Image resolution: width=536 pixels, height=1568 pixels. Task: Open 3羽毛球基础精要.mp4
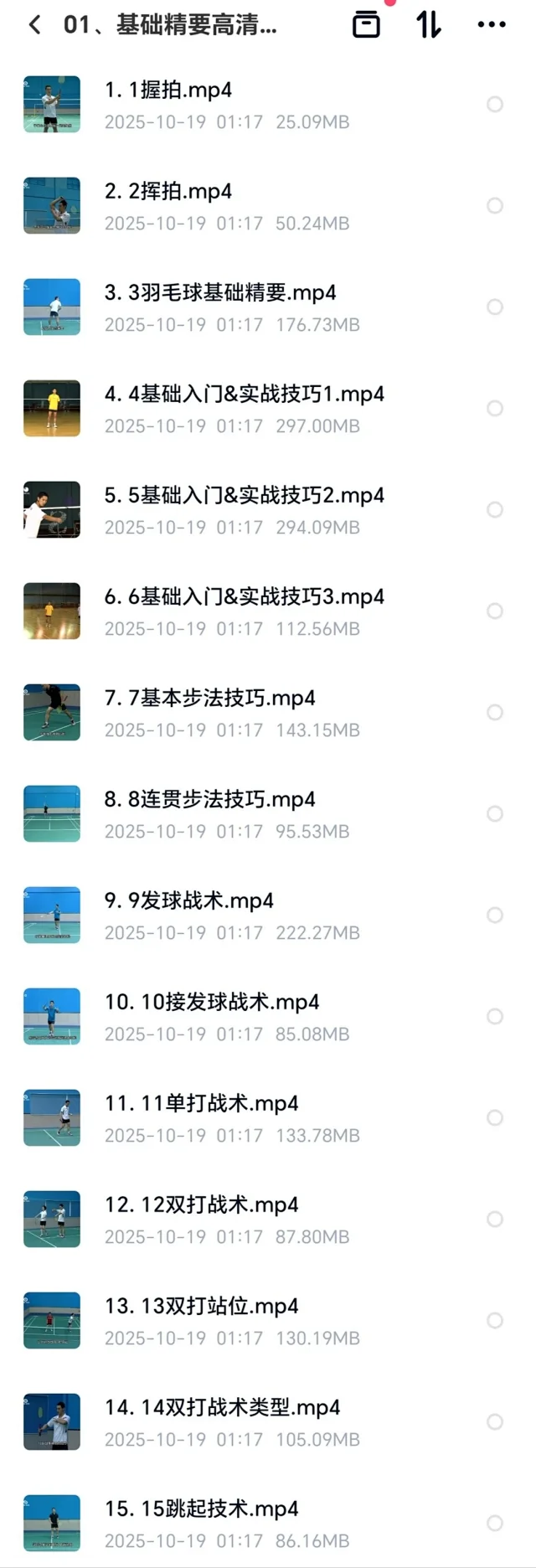coord(220,293)
